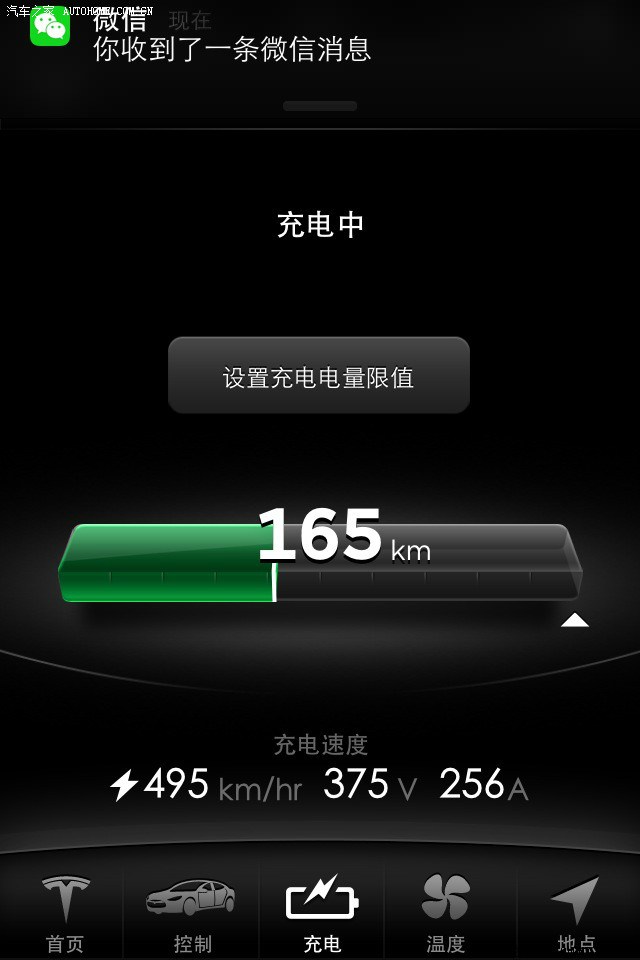640x960 pixels.
Task: Go to the 温度 tab
Action: (446, 912)
